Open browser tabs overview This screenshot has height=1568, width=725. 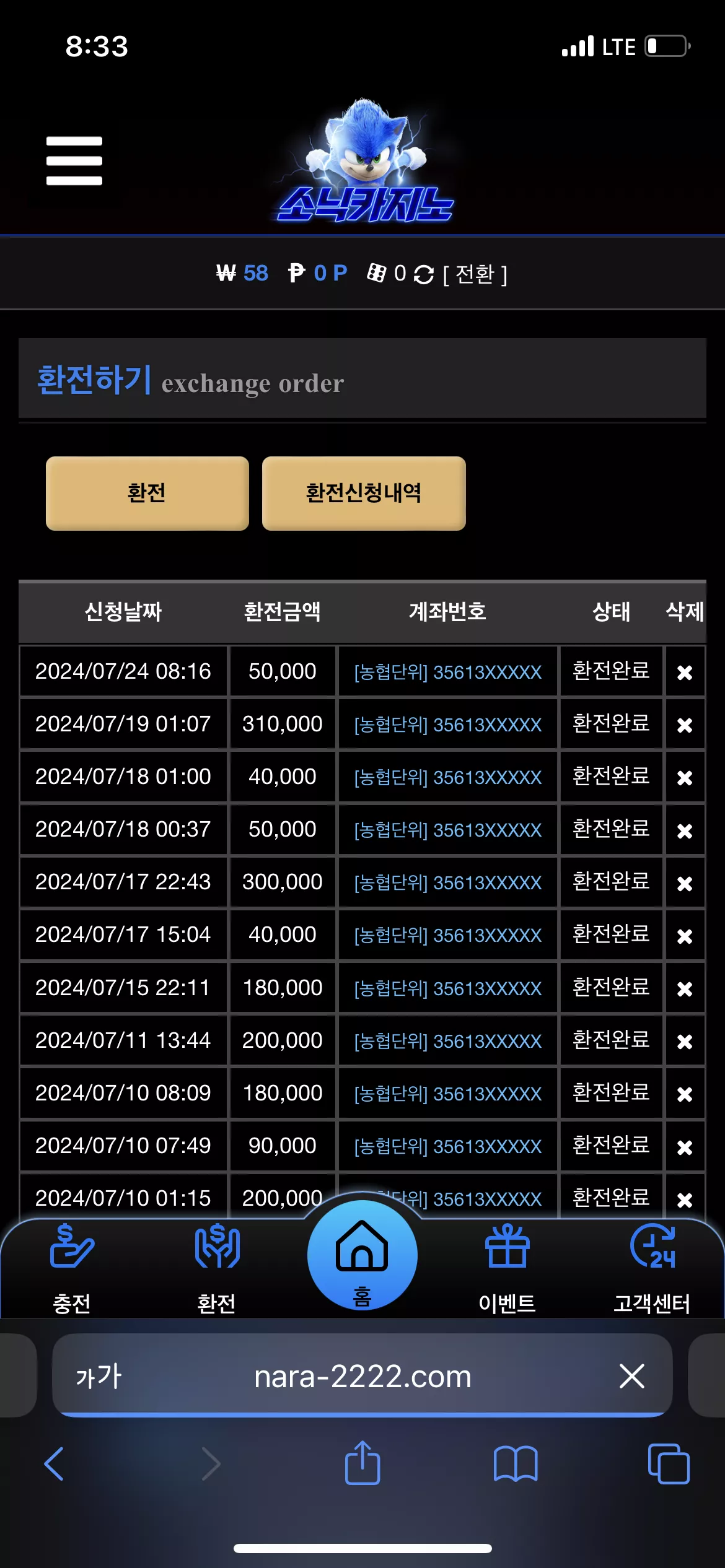669,1464
